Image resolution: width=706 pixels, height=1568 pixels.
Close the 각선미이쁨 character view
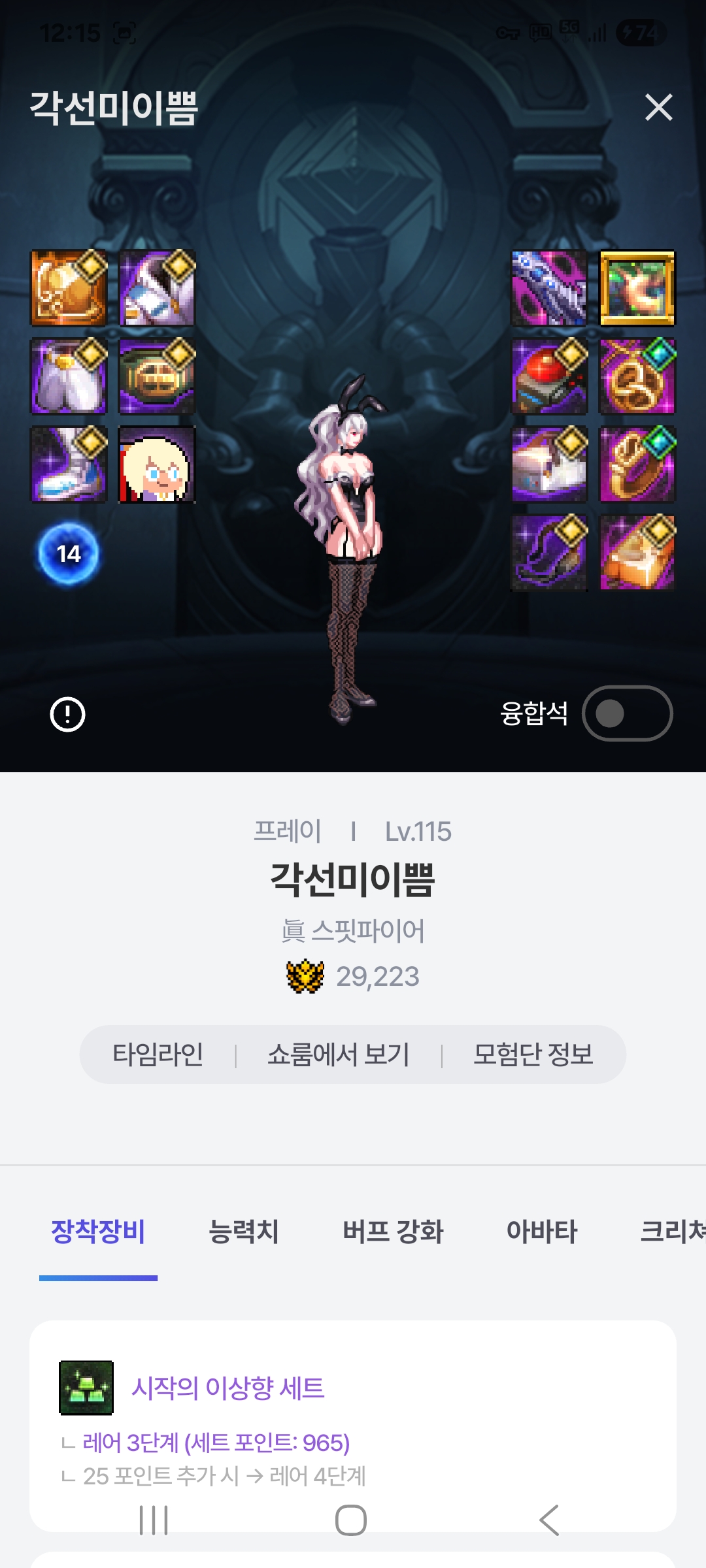(x=658, y=107)
